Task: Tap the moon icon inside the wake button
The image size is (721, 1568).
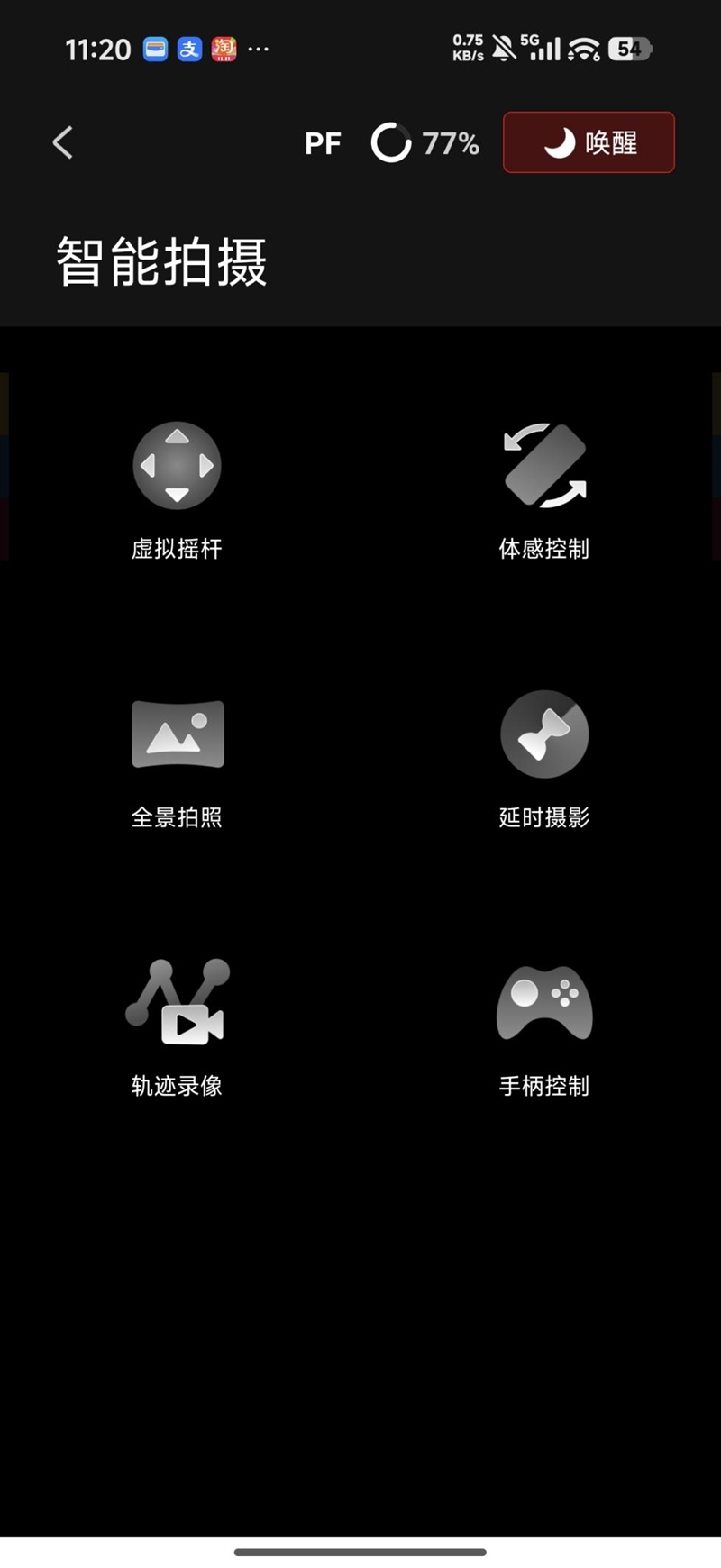Action: (559, 142)
